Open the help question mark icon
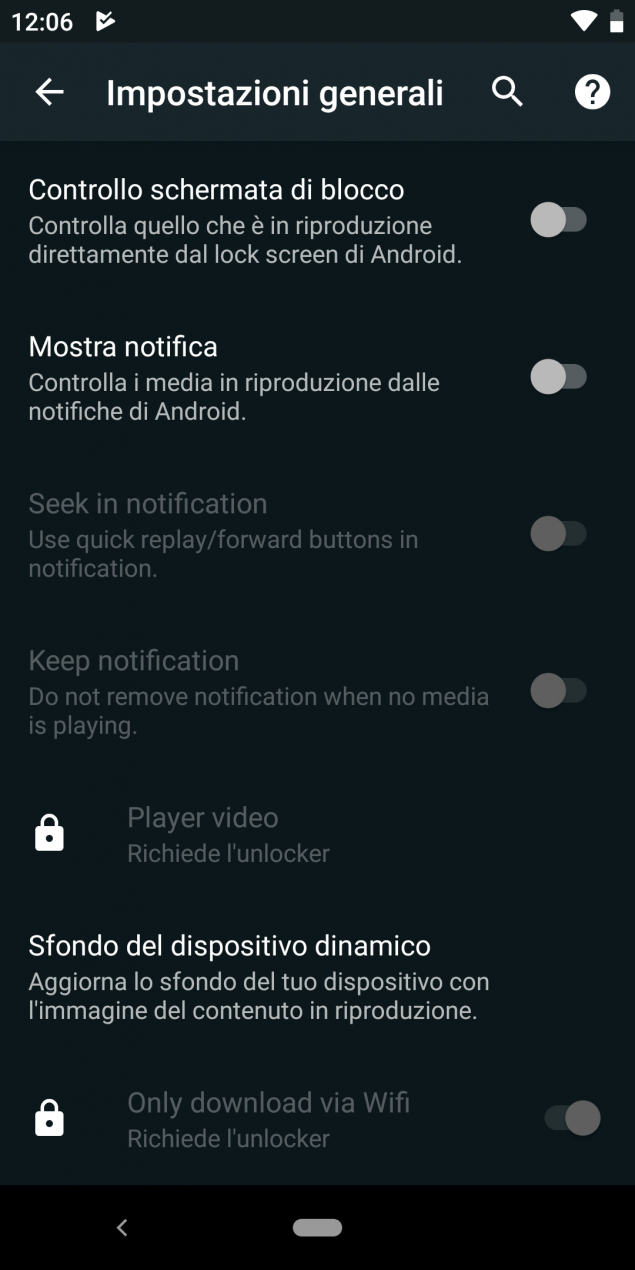 tap(592, 92)
